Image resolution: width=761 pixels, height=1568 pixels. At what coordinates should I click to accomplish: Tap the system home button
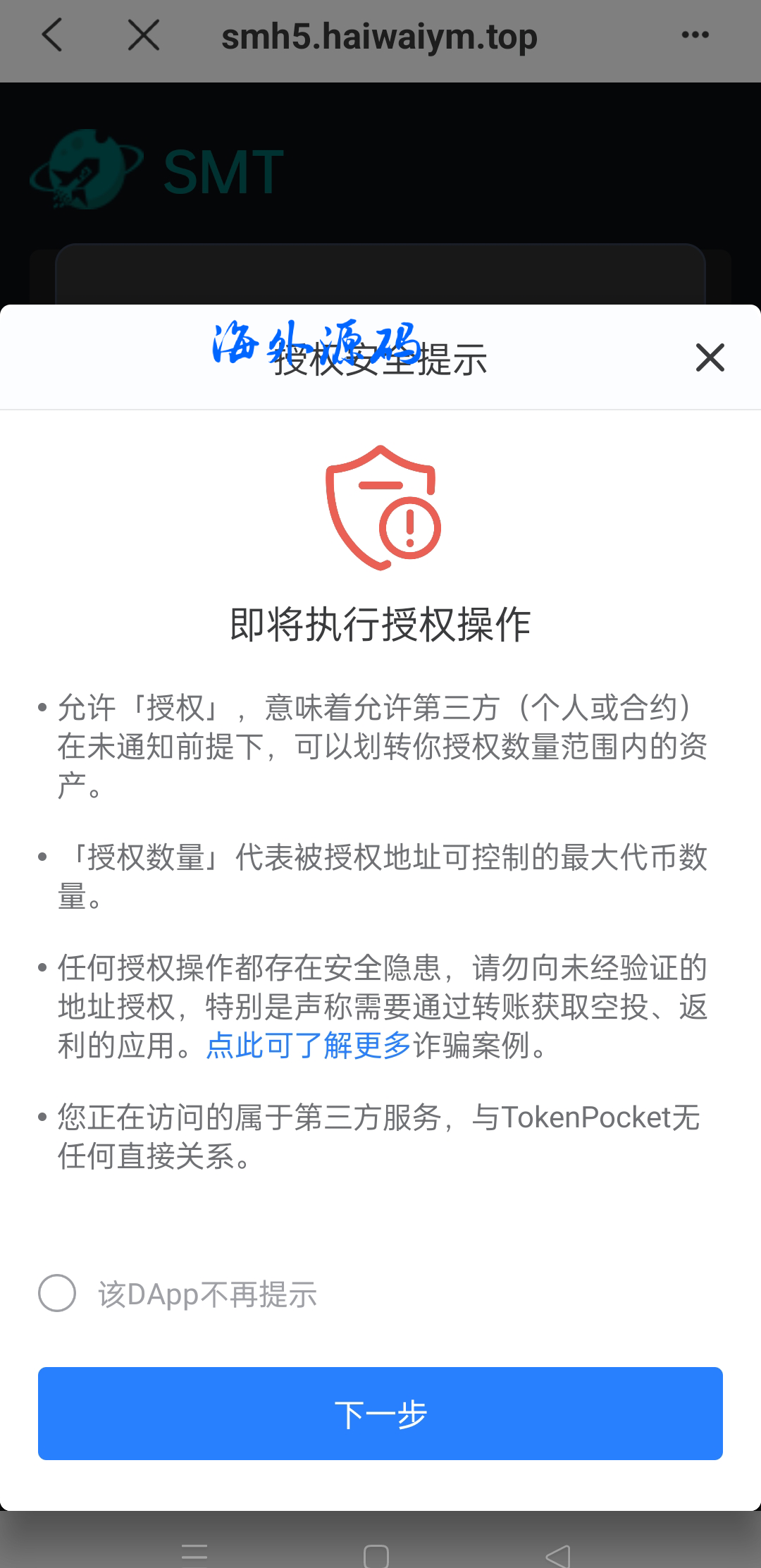376,1555
